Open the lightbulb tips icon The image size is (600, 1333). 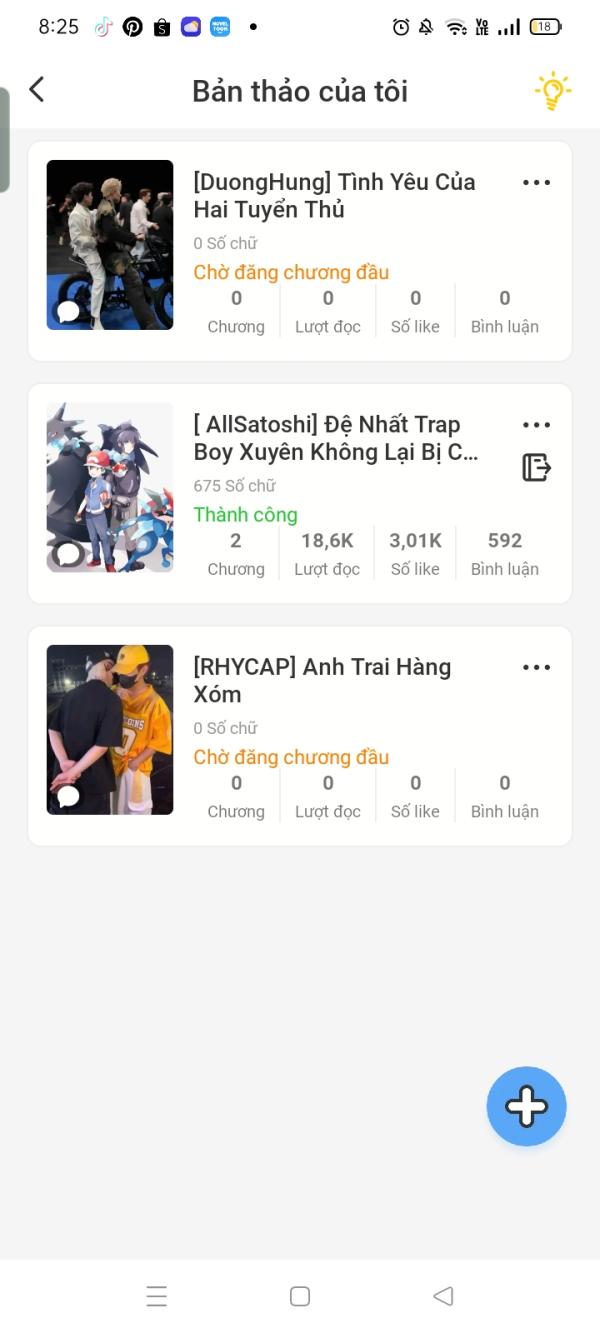click(552, 91)
